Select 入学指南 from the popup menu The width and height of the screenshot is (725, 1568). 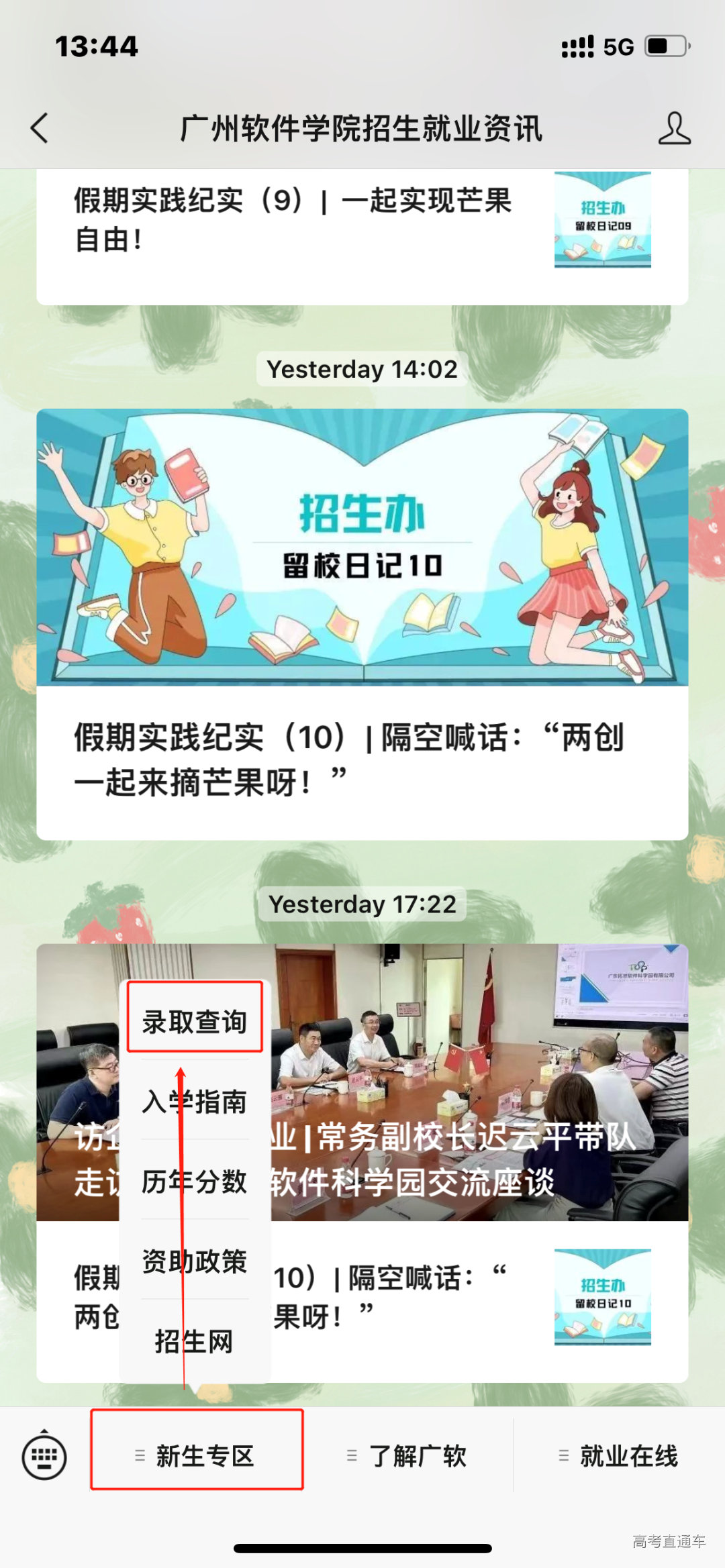[x=195, y=1102]
